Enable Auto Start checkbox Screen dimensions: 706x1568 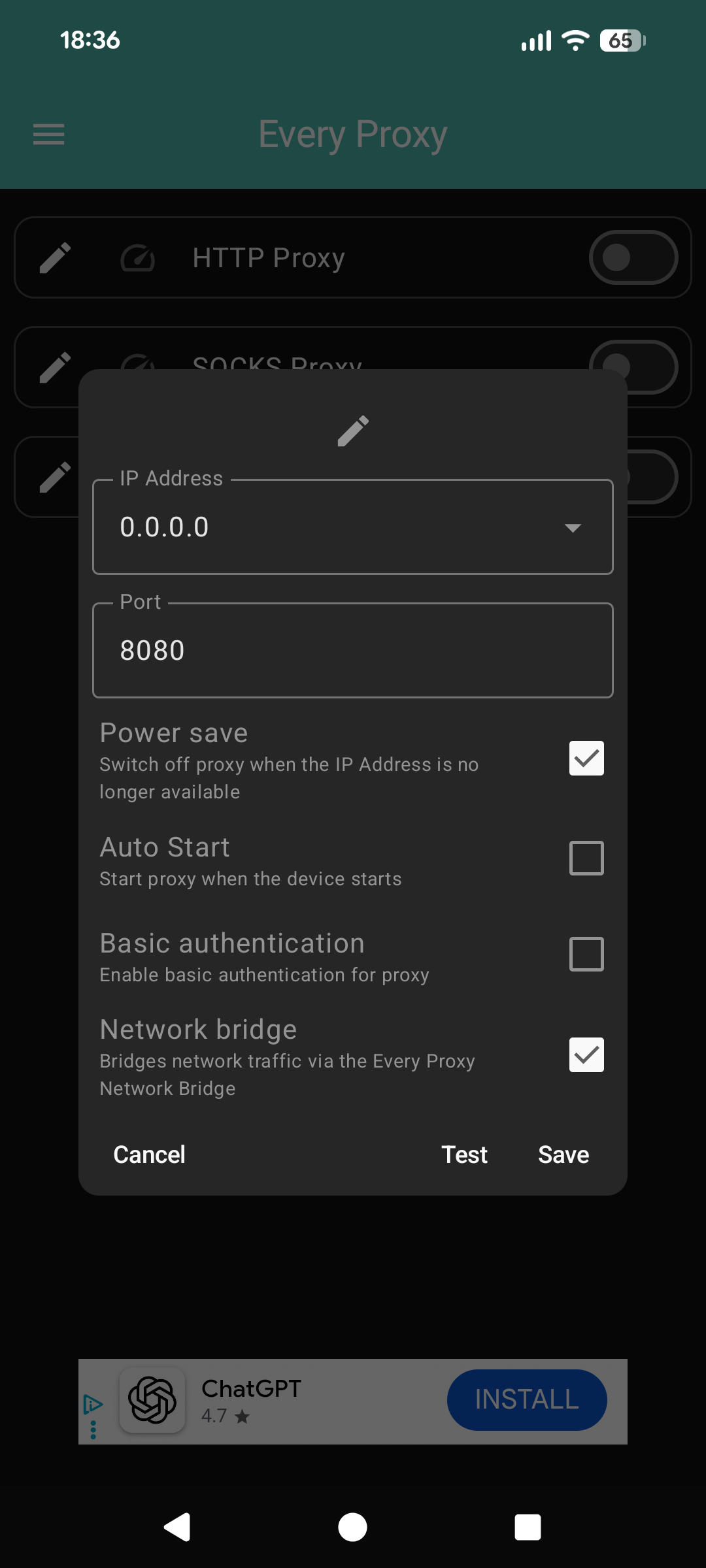[x=586, y=858]
